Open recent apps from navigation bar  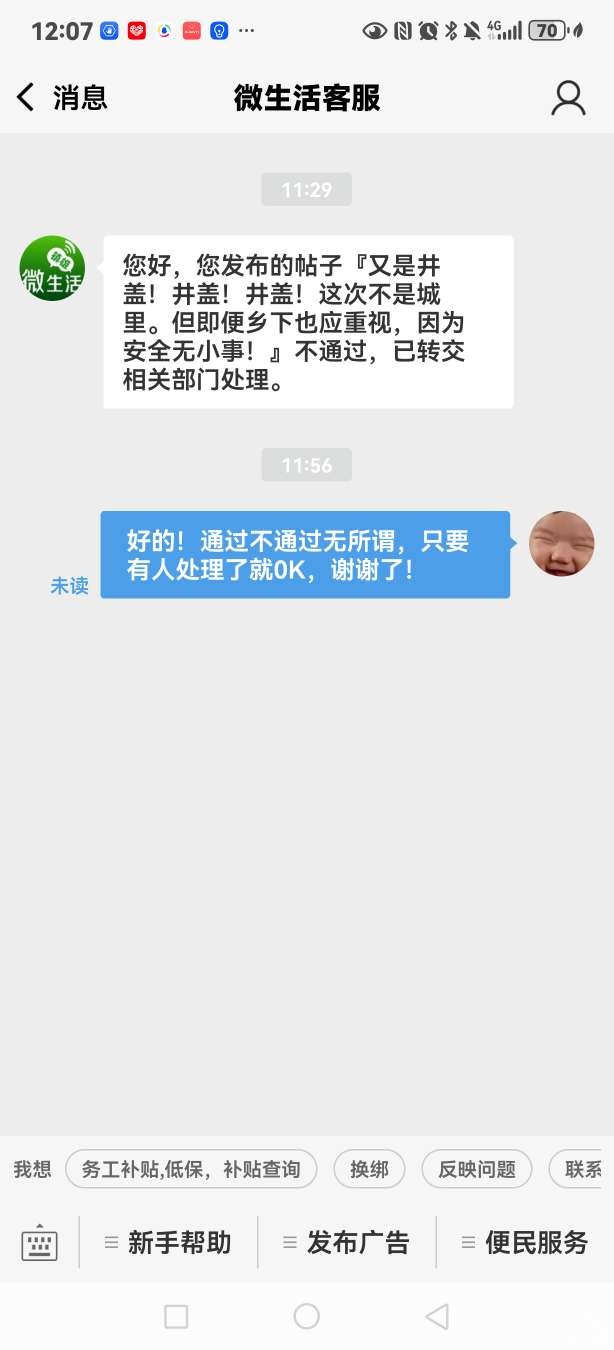(176, 1317)
